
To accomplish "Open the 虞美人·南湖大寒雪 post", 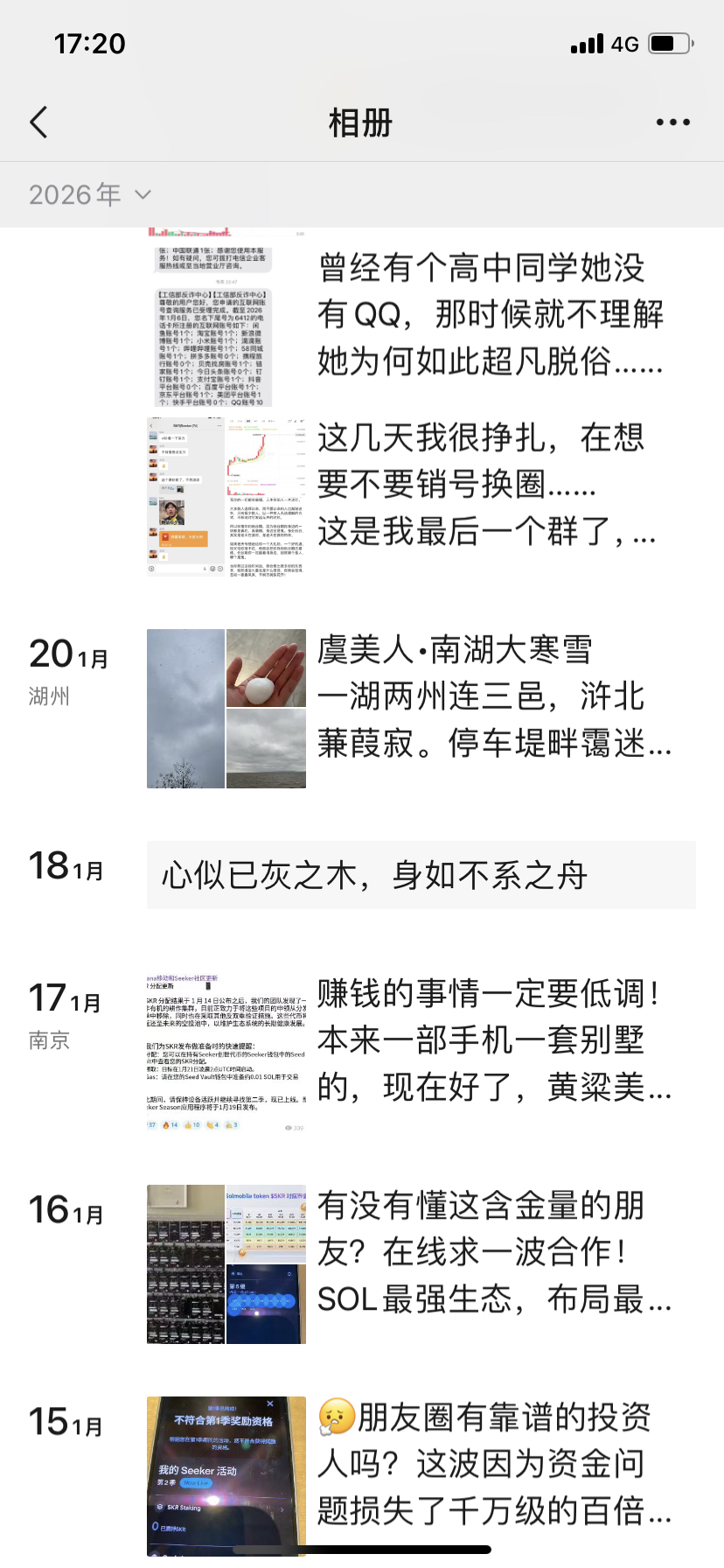I will [x=493, y=696].
